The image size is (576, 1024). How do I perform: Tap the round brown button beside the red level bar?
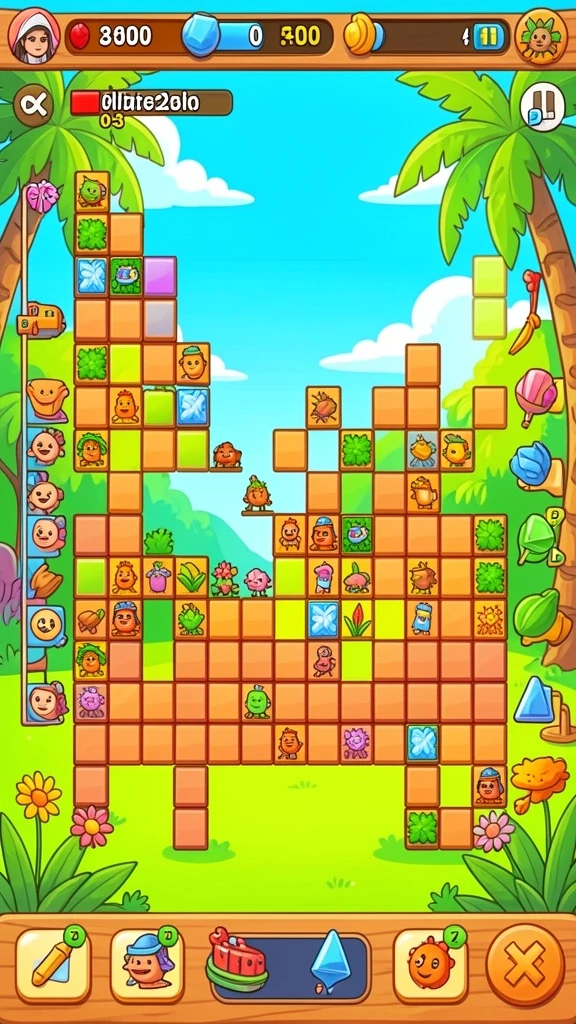[x=34, y=104]
